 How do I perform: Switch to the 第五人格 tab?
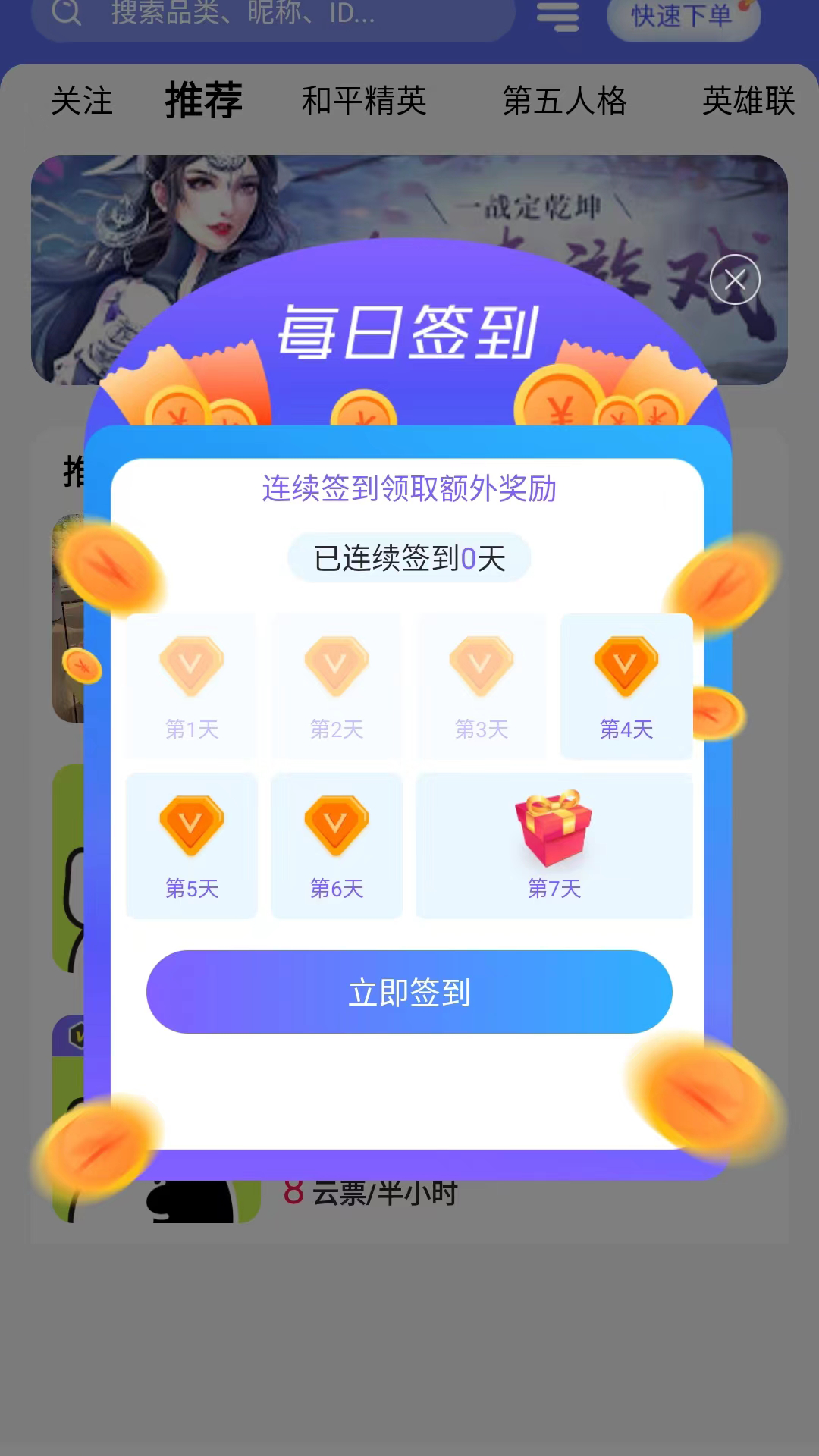tap(564, 101)
